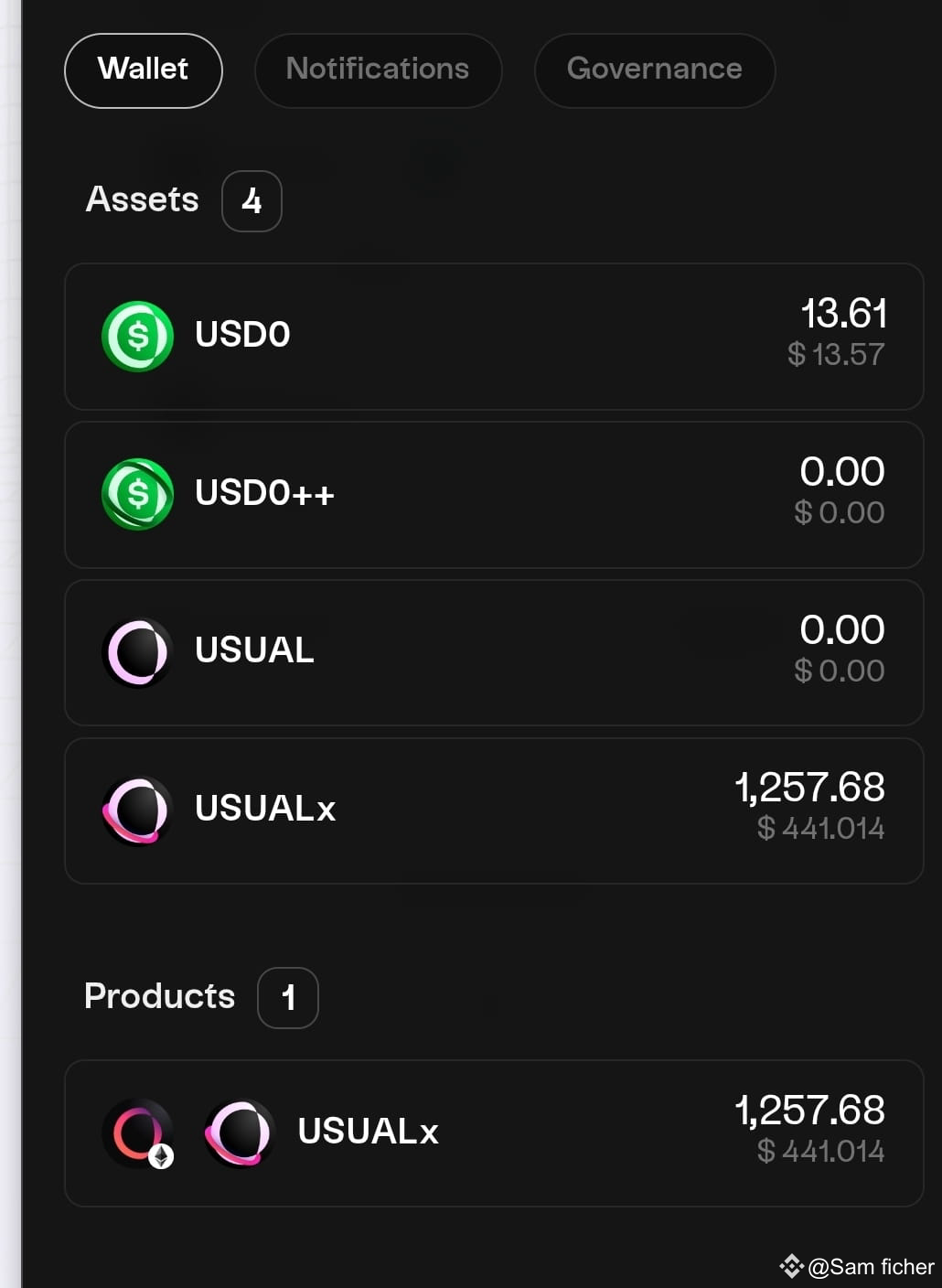The width and height of the screenshot is (942, 1288).
Task: Select the USD0++ token icon
Action: tap(137, 495)
